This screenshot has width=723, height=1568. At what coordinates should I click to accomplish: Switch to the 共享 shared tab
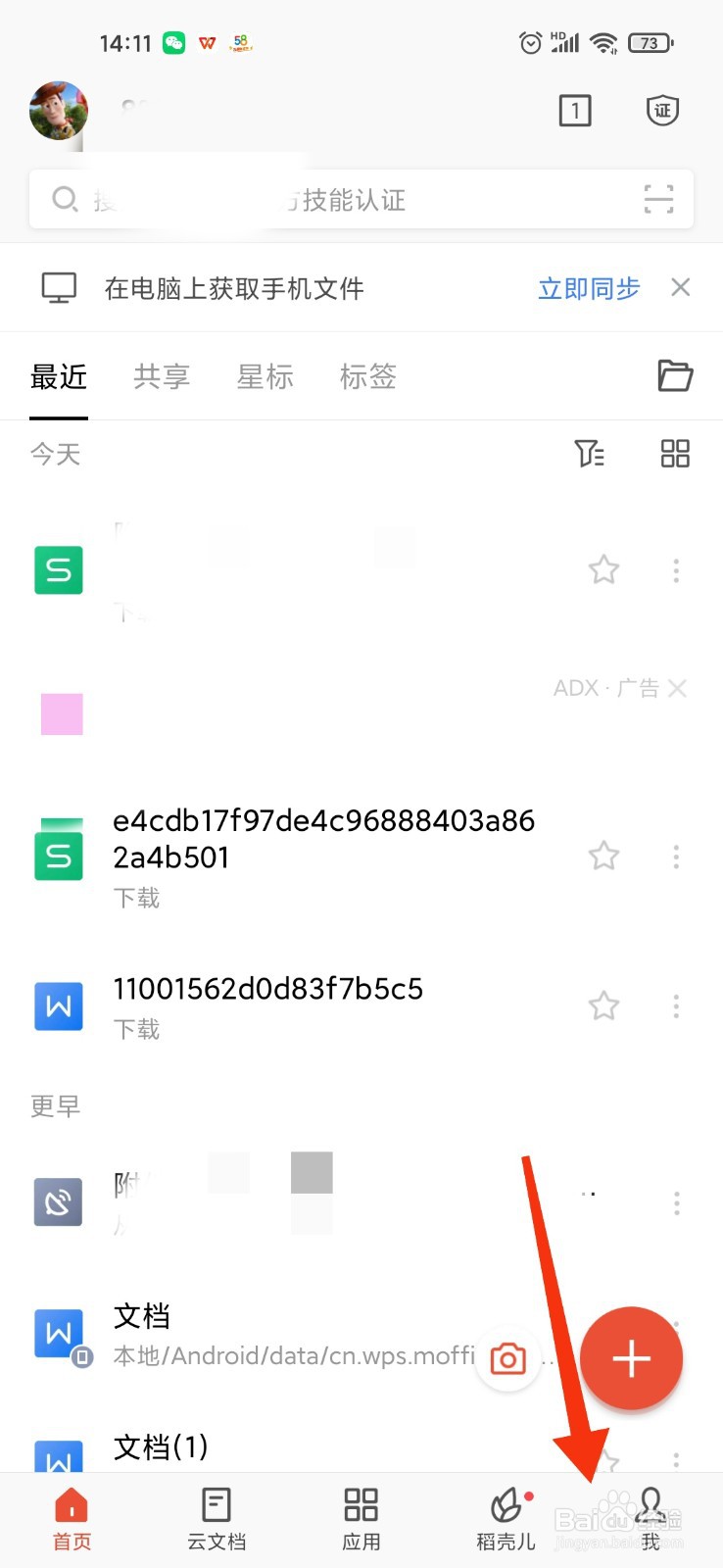(162, 376)
